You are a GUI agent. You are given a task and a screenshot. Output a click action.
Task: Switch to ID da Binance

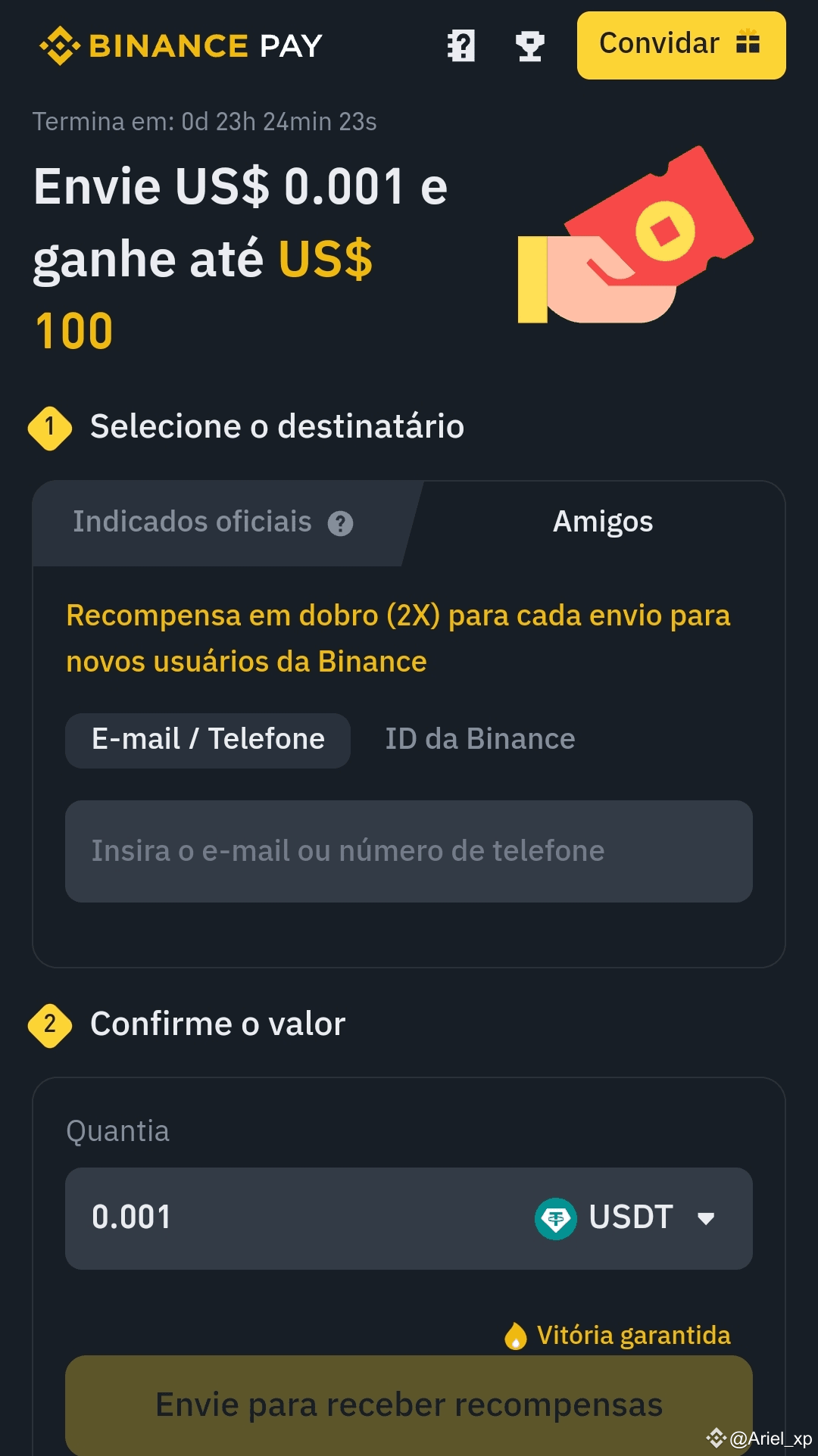pyautogui.click(x=480, y=740)
